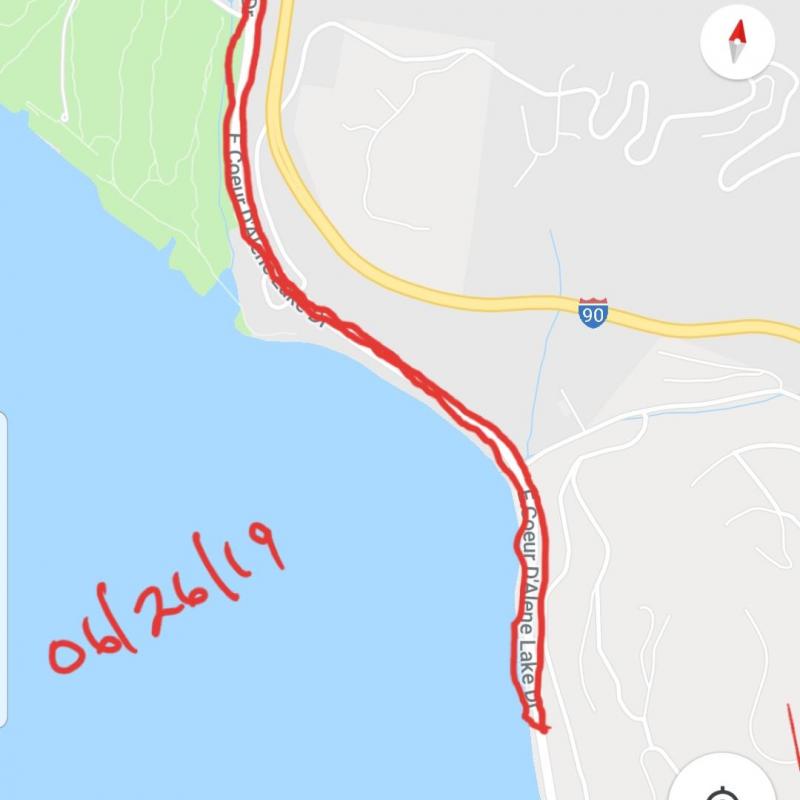Tap the compass to reorient map north
Viewport: 800px width, 800px height.
coord(738,42)
